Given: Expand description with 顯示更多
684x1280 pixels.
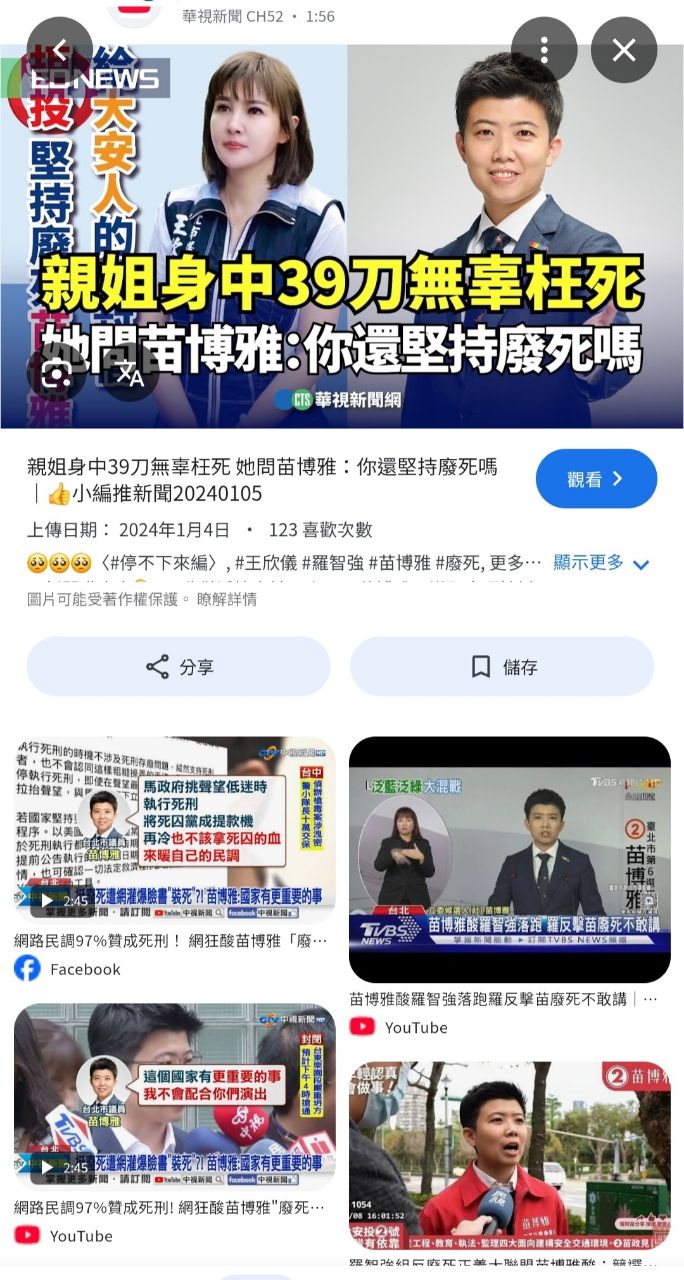Looking at the screenshot, I should [600, 563].
